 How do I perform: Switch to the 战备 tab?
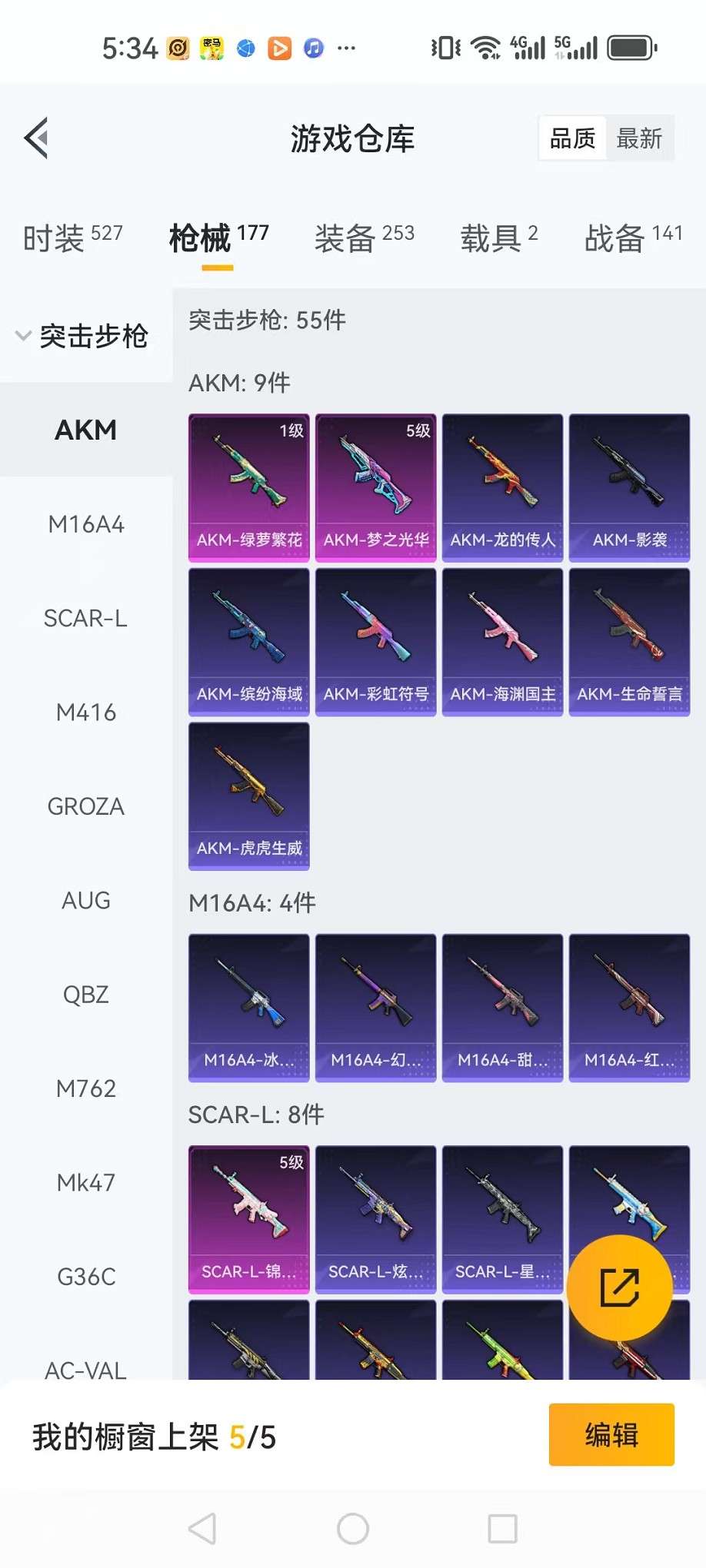[634, 238]
